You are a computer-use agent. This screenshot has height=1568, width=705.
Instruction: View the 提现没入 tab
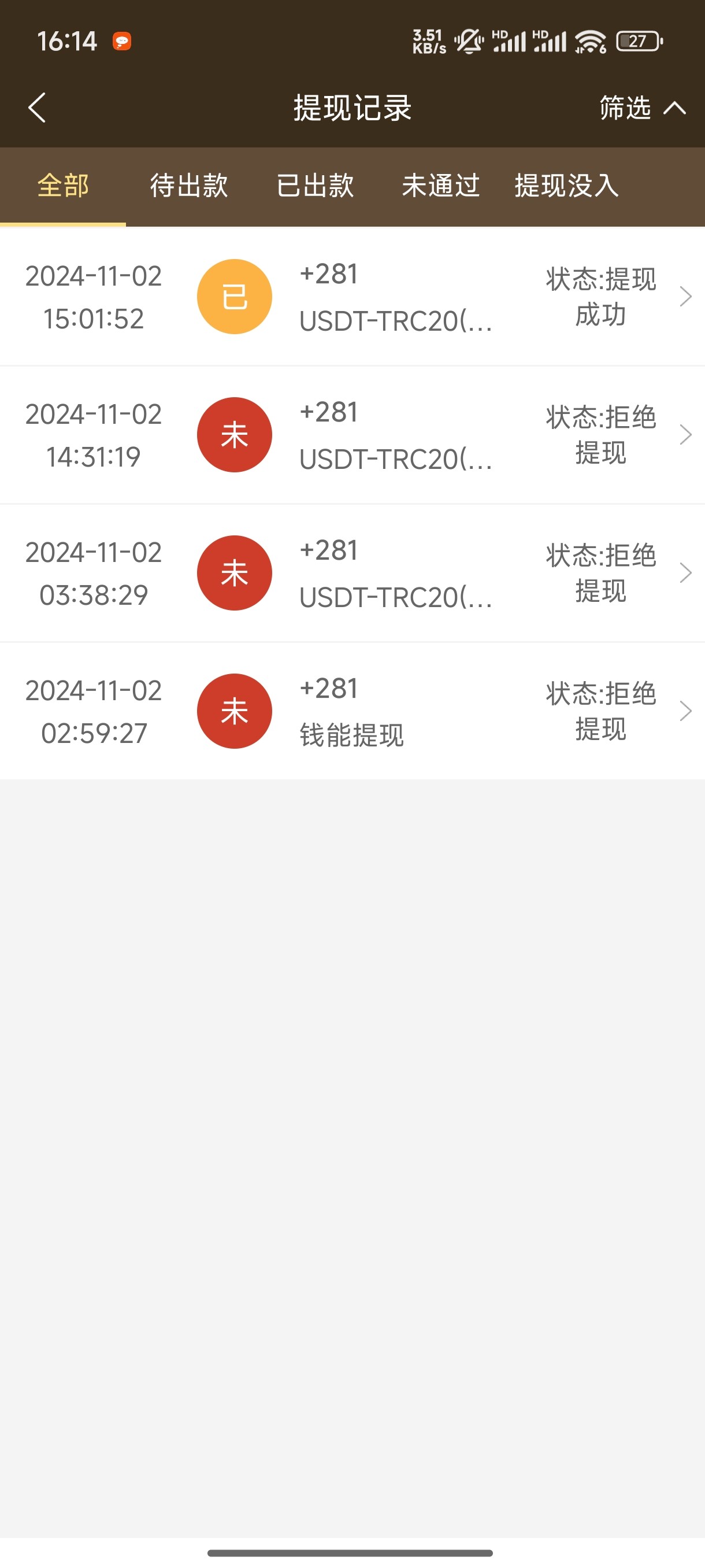pos(567,186)
